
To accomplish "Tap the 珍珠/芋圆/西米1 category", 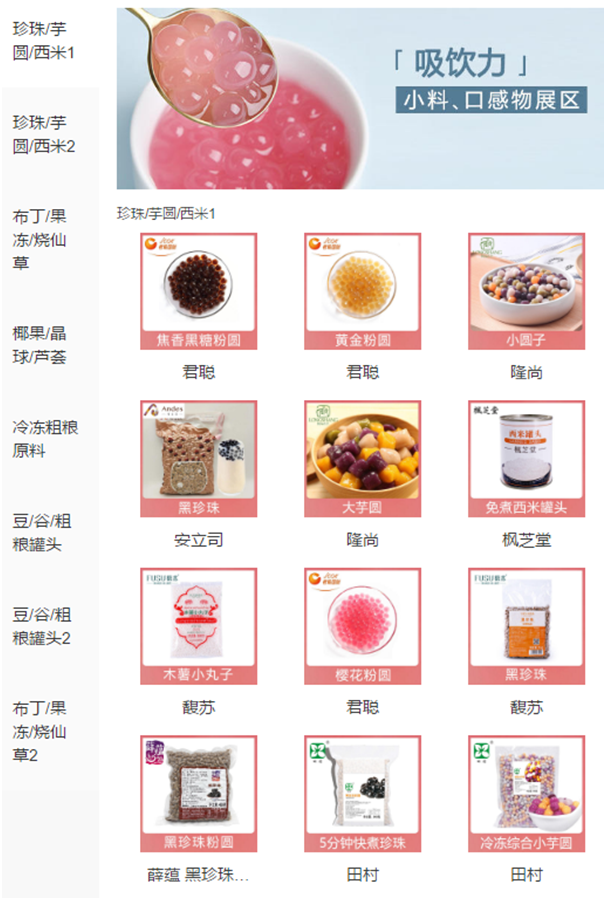I will 50,40.
